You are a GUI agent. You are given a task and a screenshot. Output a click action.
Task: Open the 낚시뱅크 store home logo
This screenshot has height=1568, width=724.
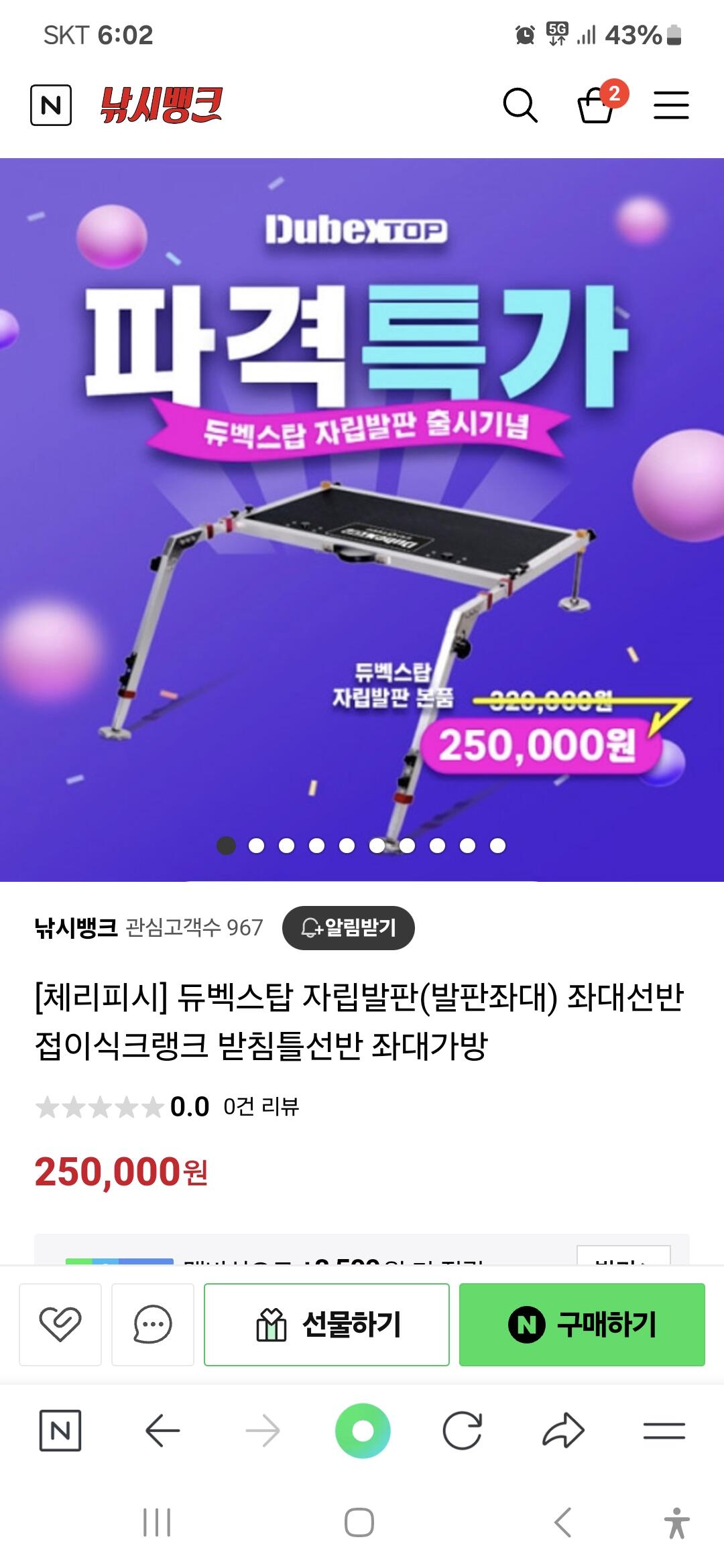coord(161,105)
